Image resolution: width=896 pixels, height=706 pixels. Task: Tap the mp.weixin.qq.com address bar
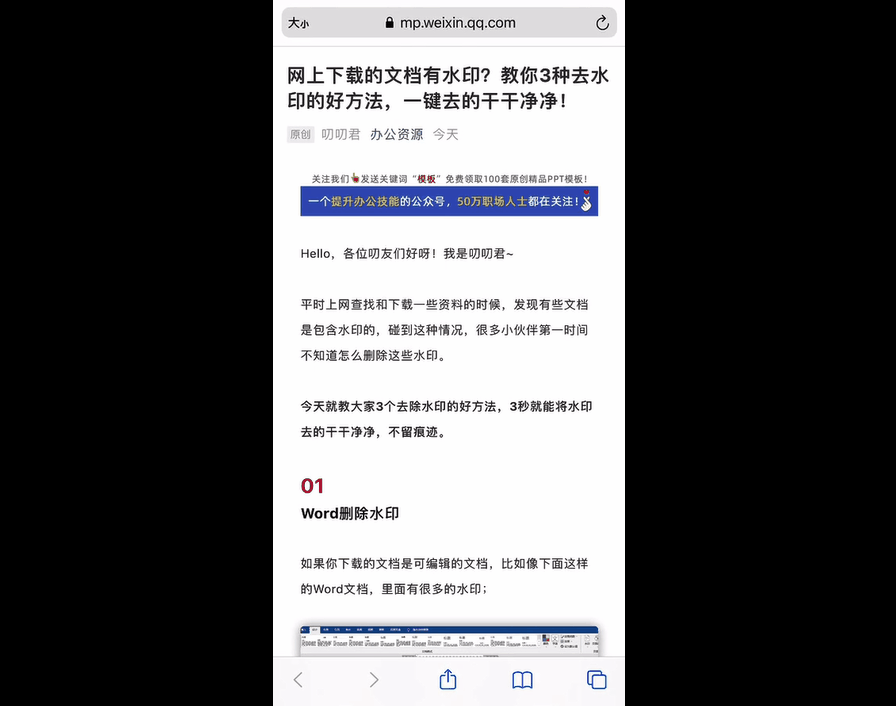coord(450,23)
